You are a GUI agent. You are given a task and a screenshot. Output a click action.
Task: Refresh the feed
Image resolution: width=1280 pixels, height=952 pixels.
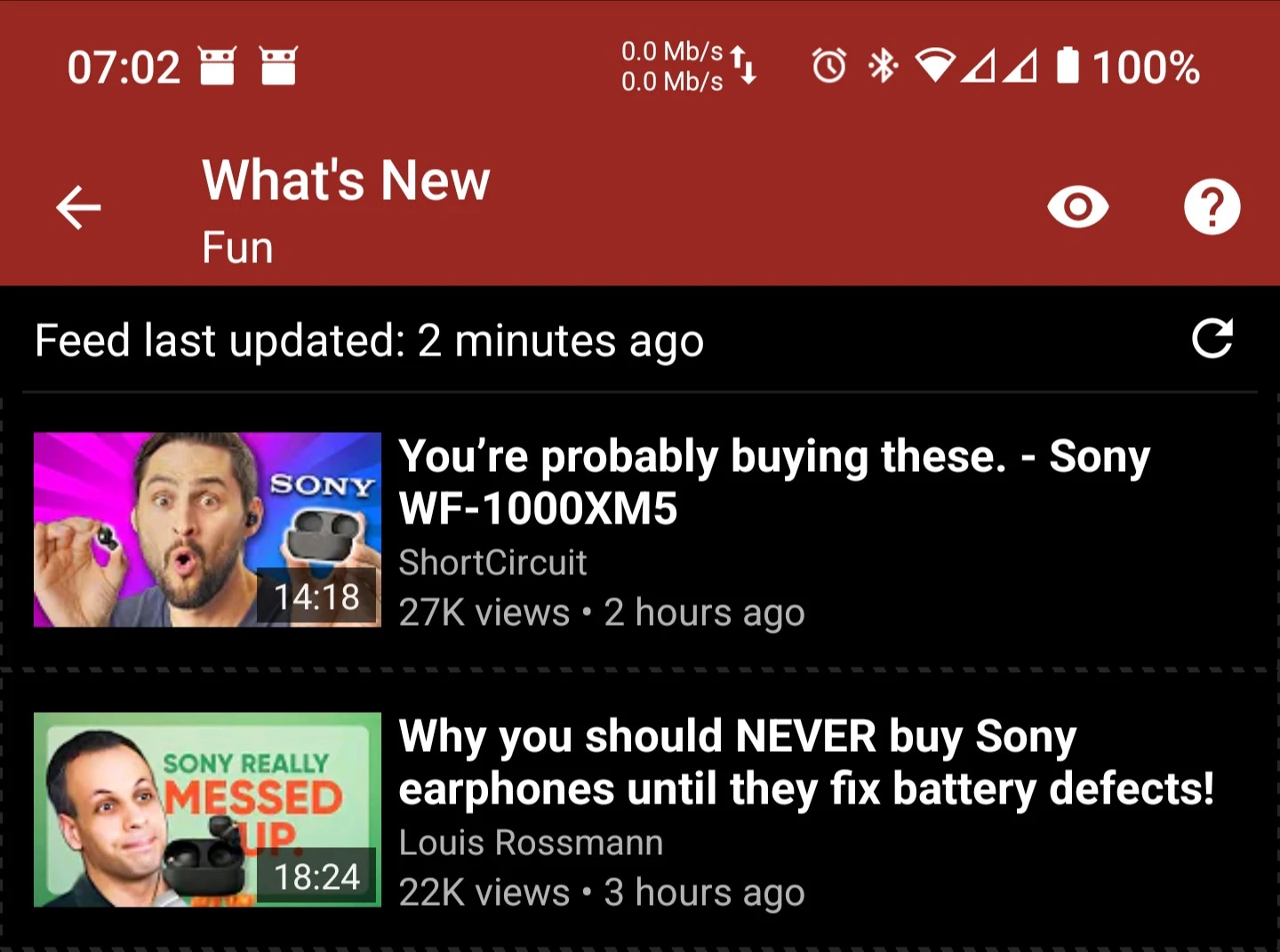1212,339
